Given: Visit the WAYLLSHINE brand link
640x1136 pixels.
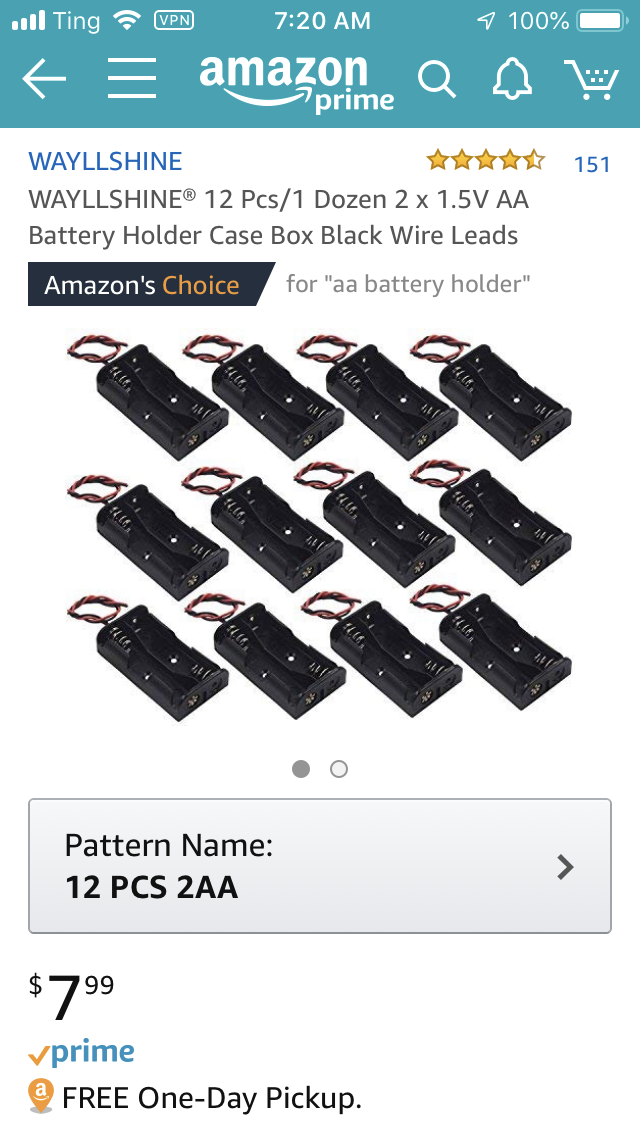Looking at the screenshot, I should 105,161.
